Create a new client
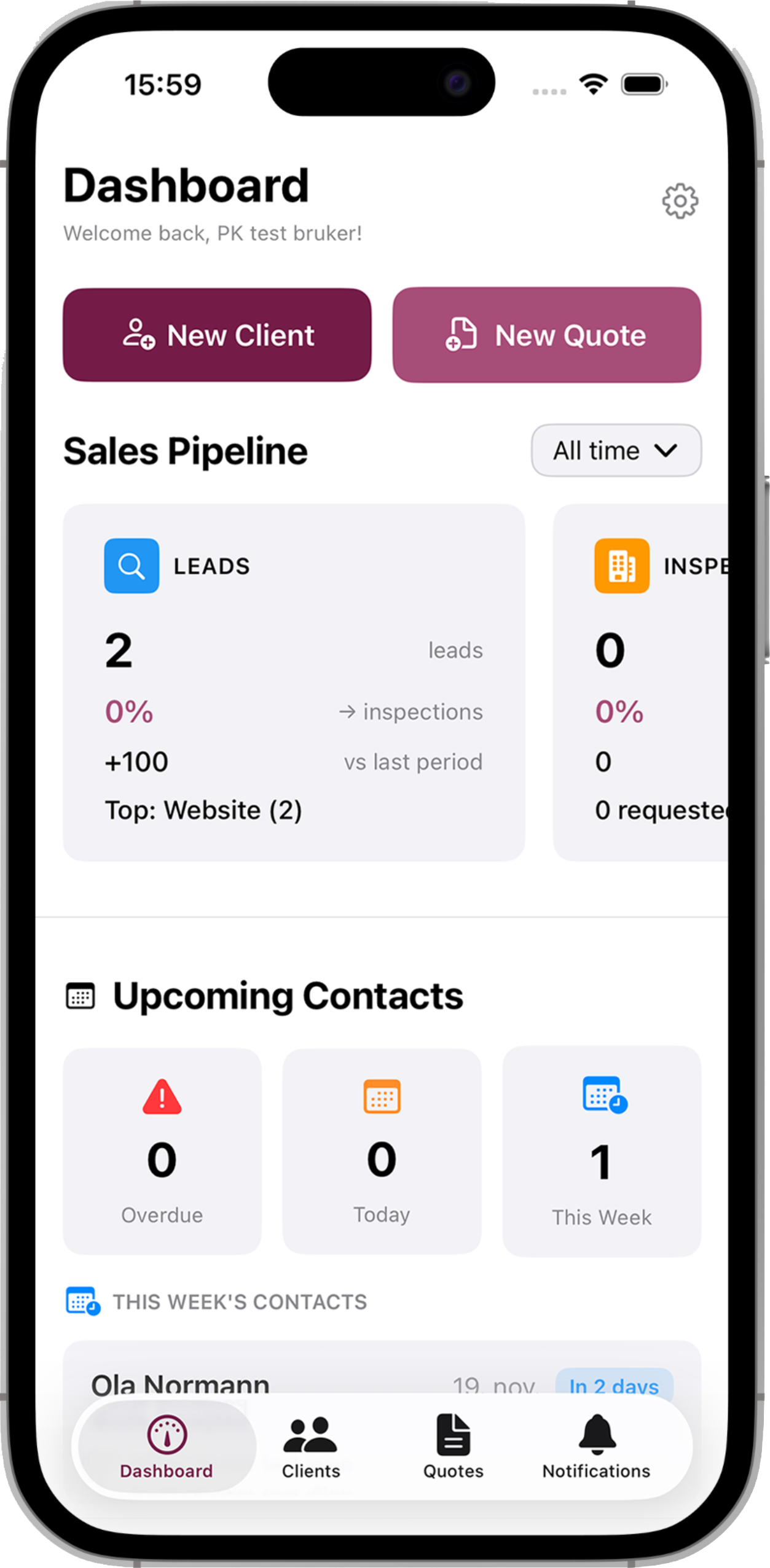Viewport: 770px width, 1568px height. point(217,335)
